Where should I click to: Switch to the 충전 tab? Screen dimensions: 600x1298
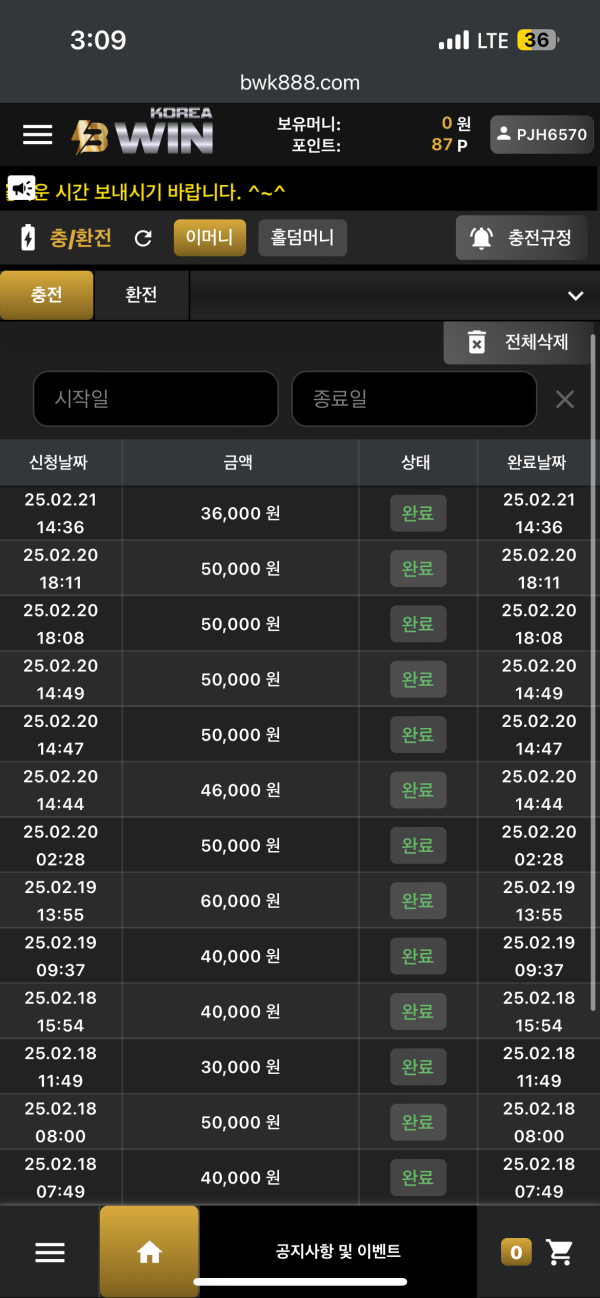click(x=47, y=295)
